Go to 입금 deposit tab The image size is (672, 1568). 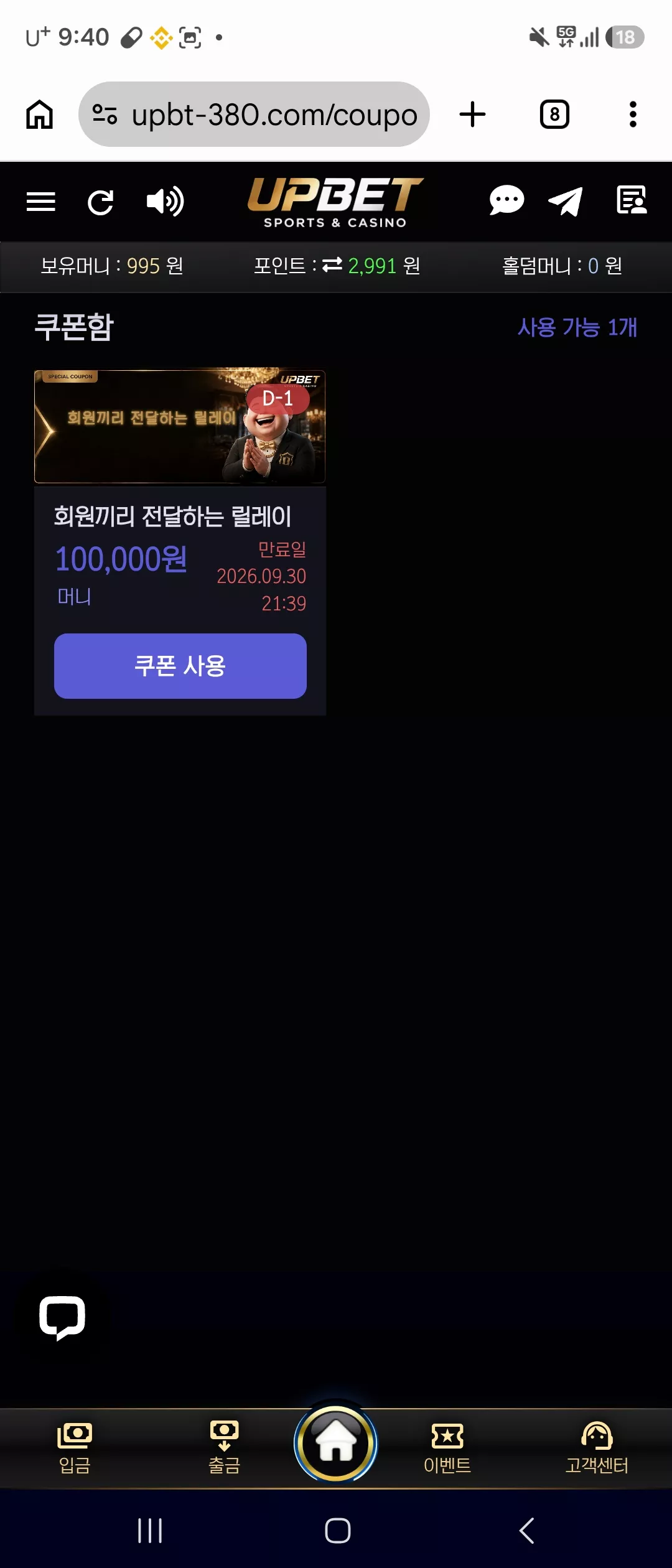tap(75, 1449)
